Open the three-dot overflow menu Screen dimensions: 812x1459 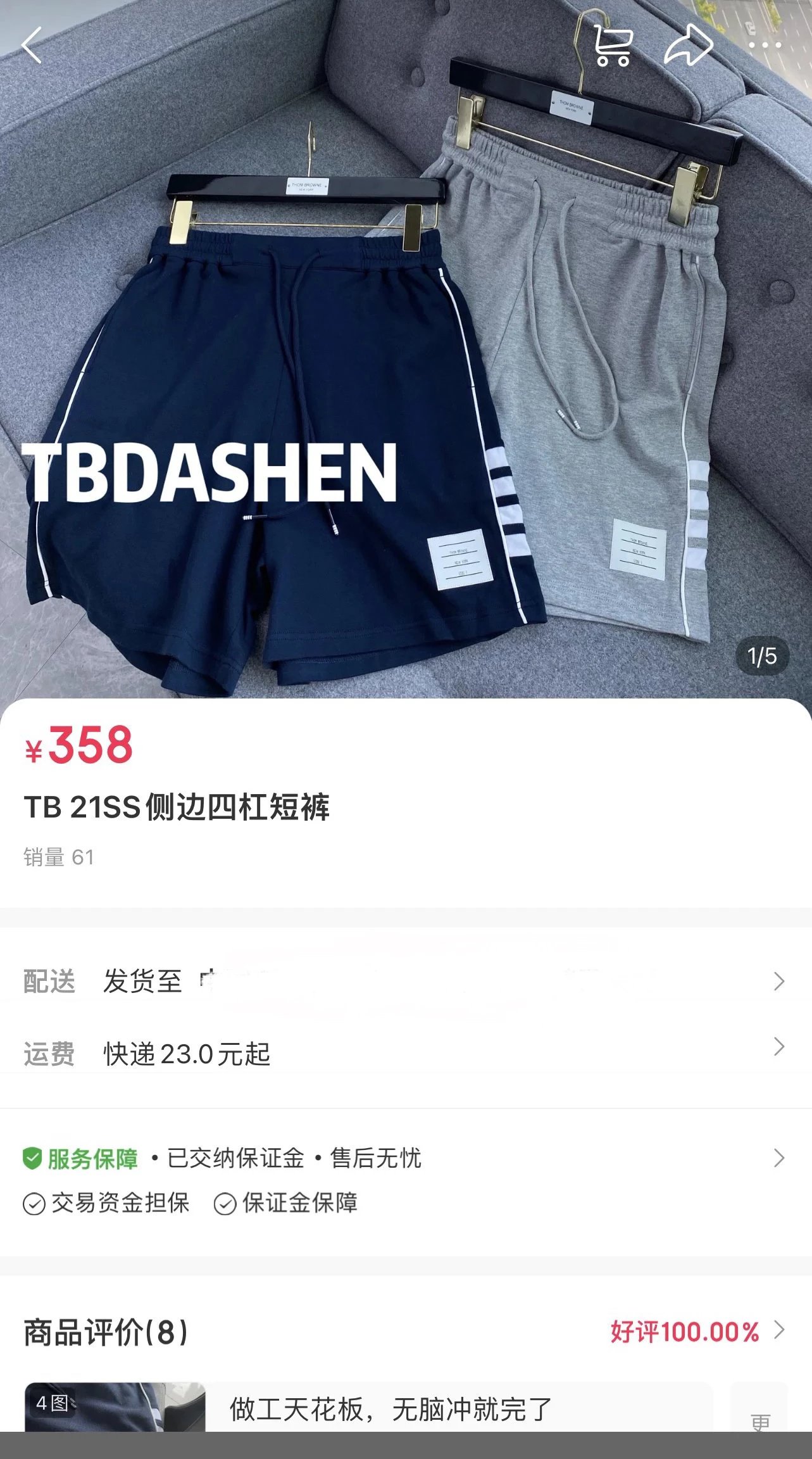tap(765, 45)
